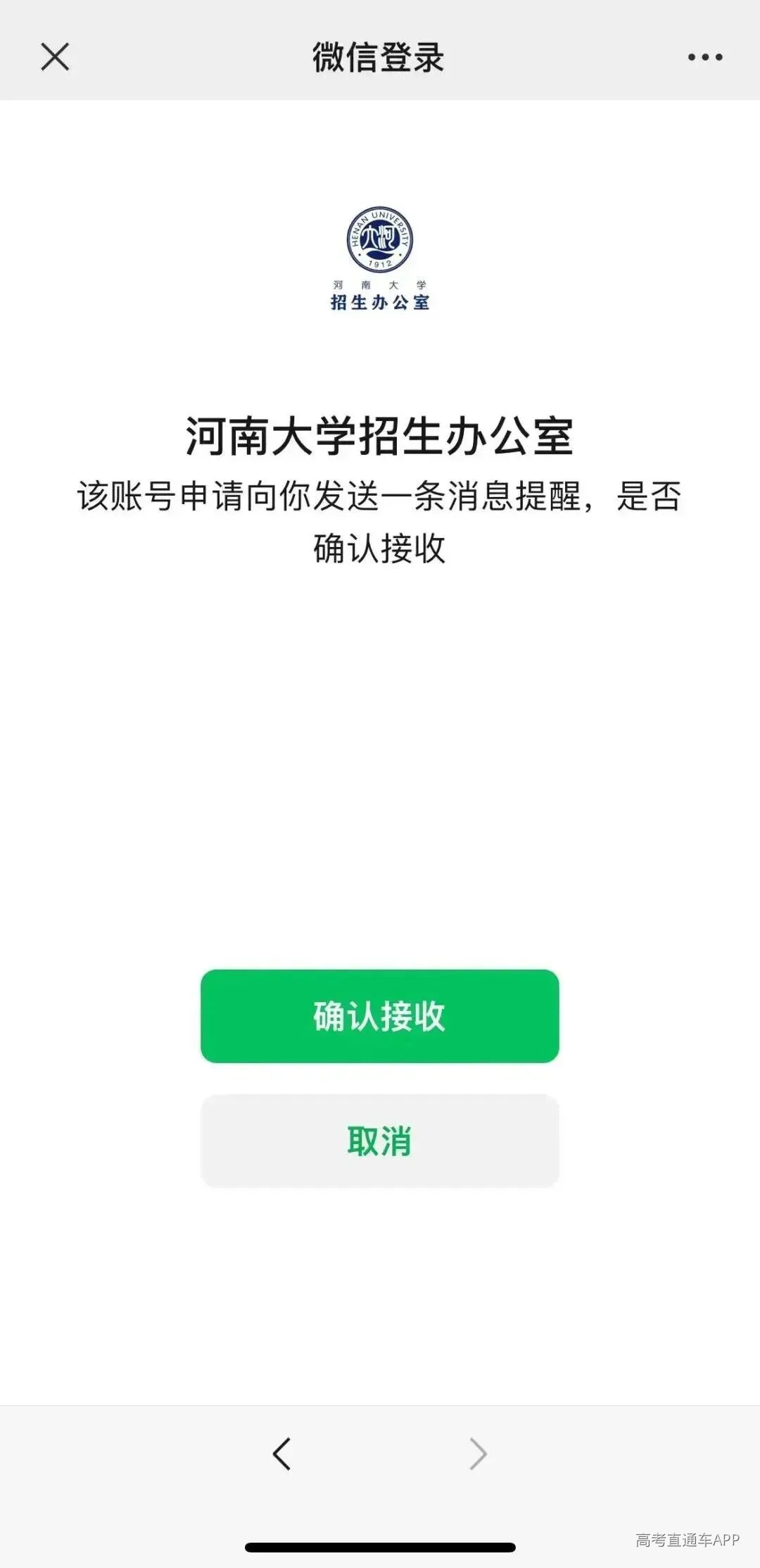Viewport: 760px width, 1568px height.
Task: Close the WeChat login page
Action: click(x=55, y=57)
